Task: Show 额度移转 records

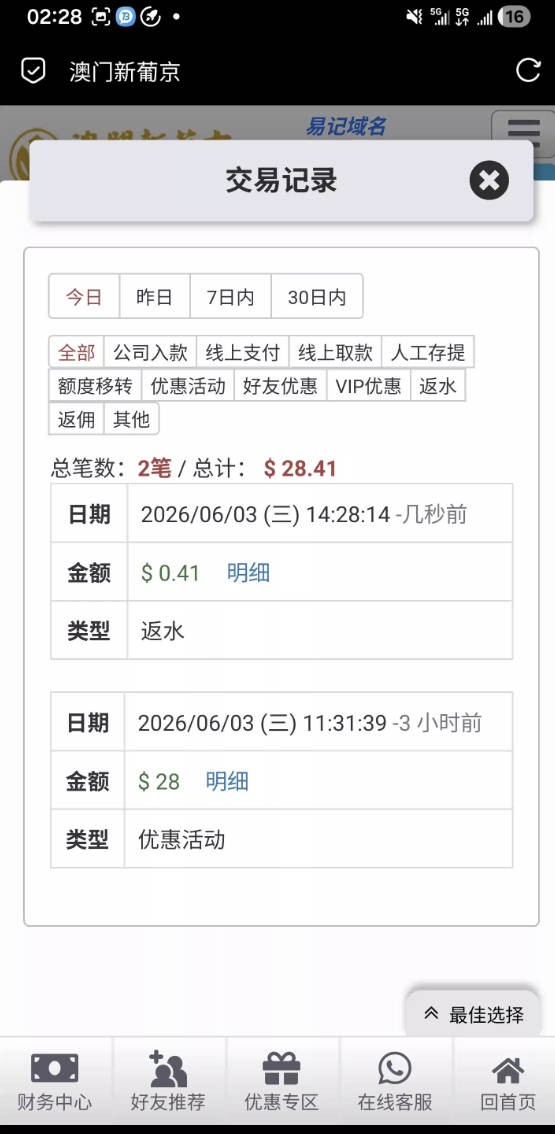Action: (95, 385)
